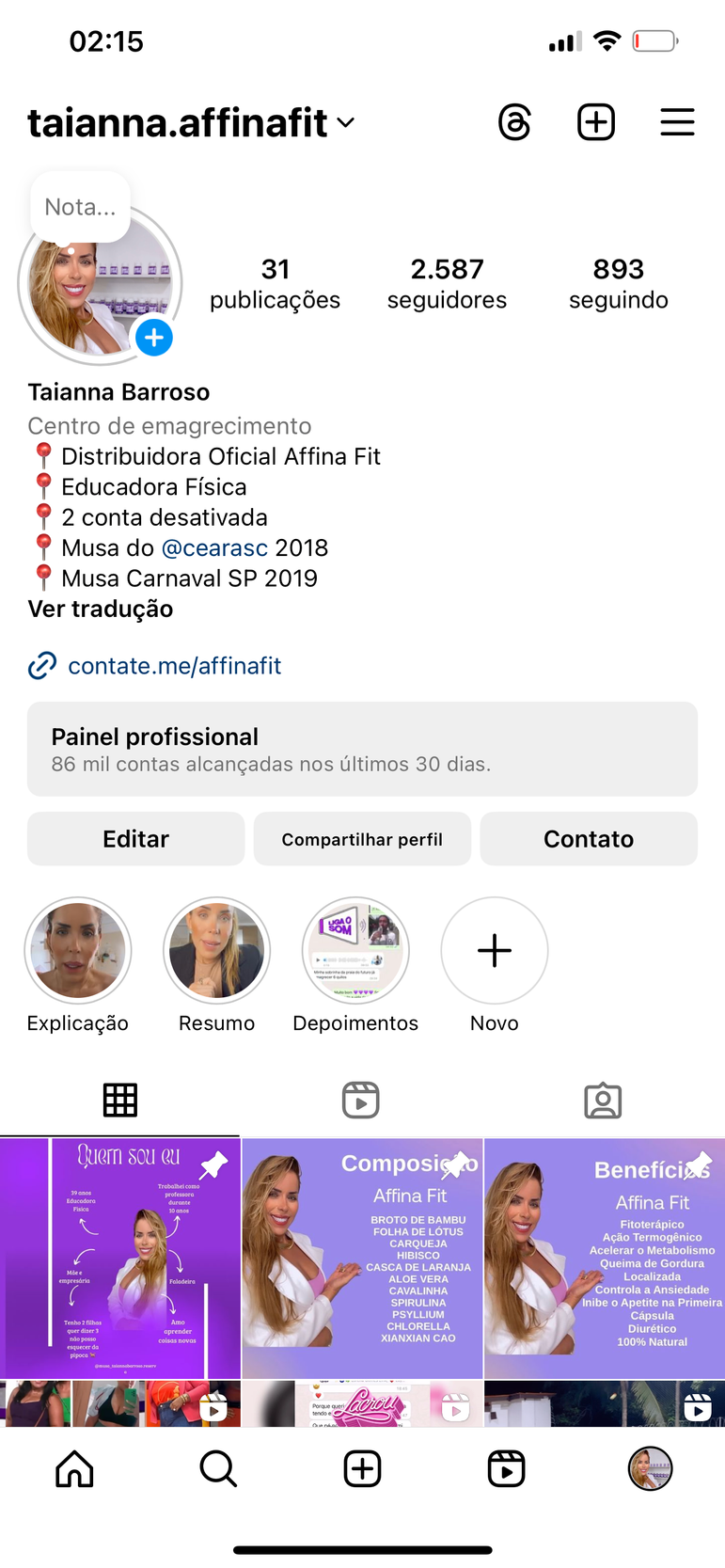Create a new post with the plus icon in the header
This screenshot has width=725, height=1568.
595,122
